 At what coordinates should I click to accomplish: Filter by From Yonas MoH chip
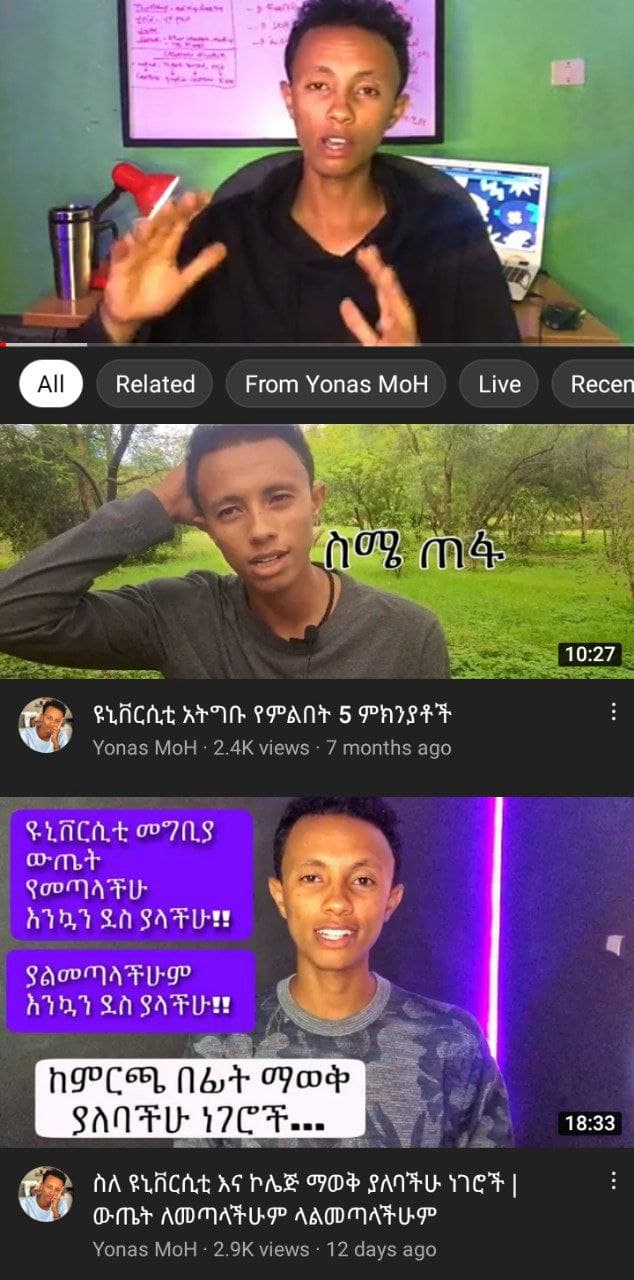[336, 384]
